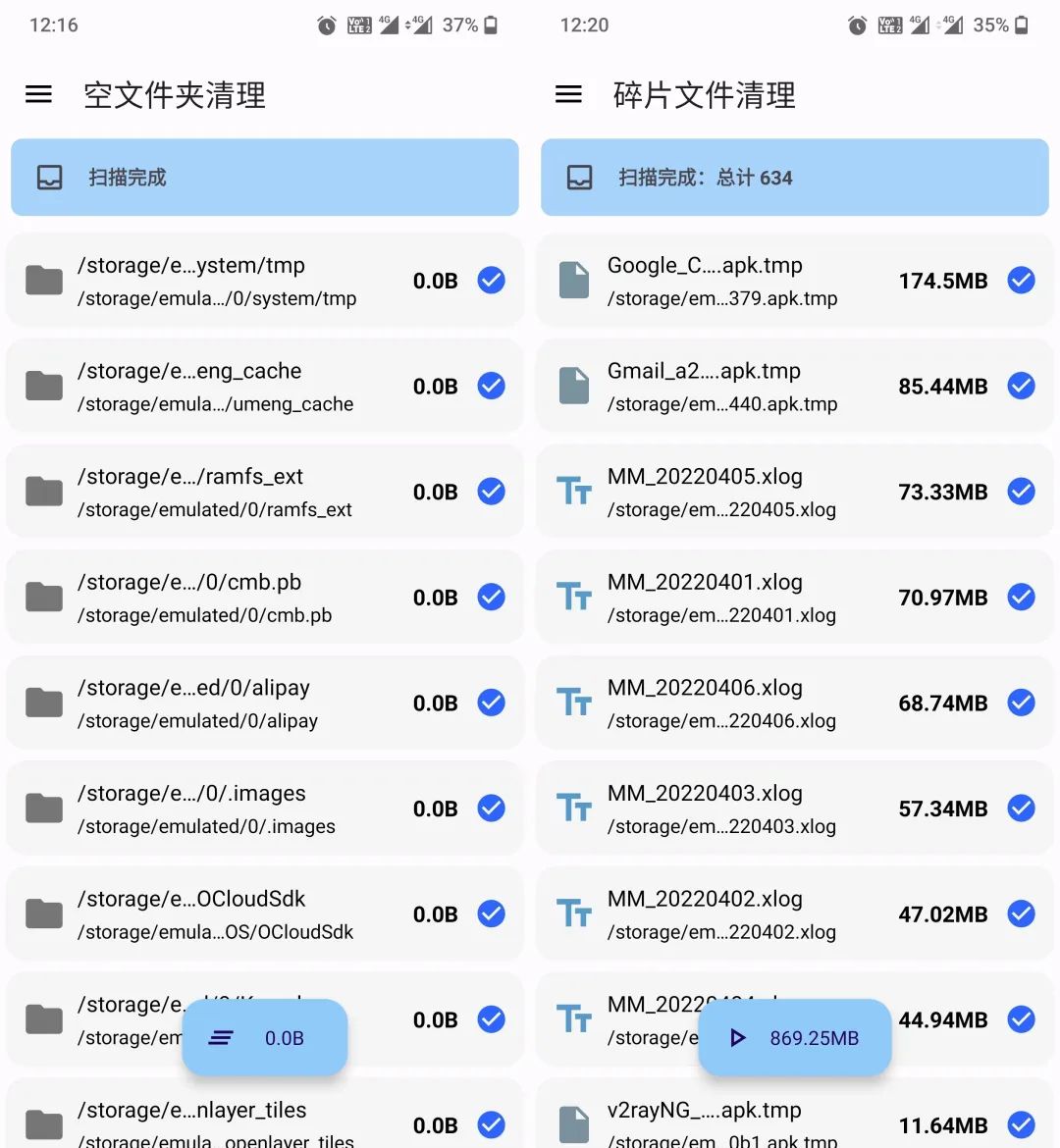The width and height of the screenshot is (1060, 1148).
Task: Tap the 869.25MB delete button
Action: (x=795, y=1037)
